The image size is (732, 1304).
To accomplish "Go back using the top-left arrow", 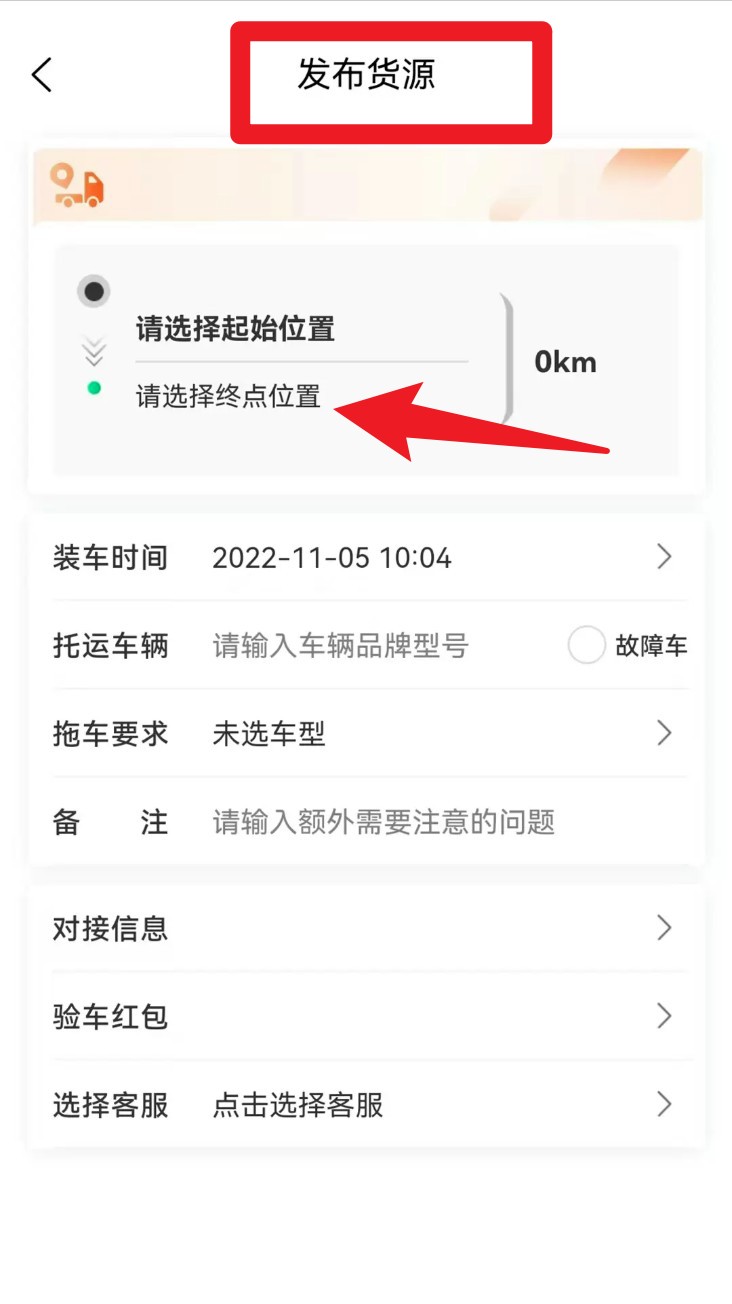I will [42, 75].
